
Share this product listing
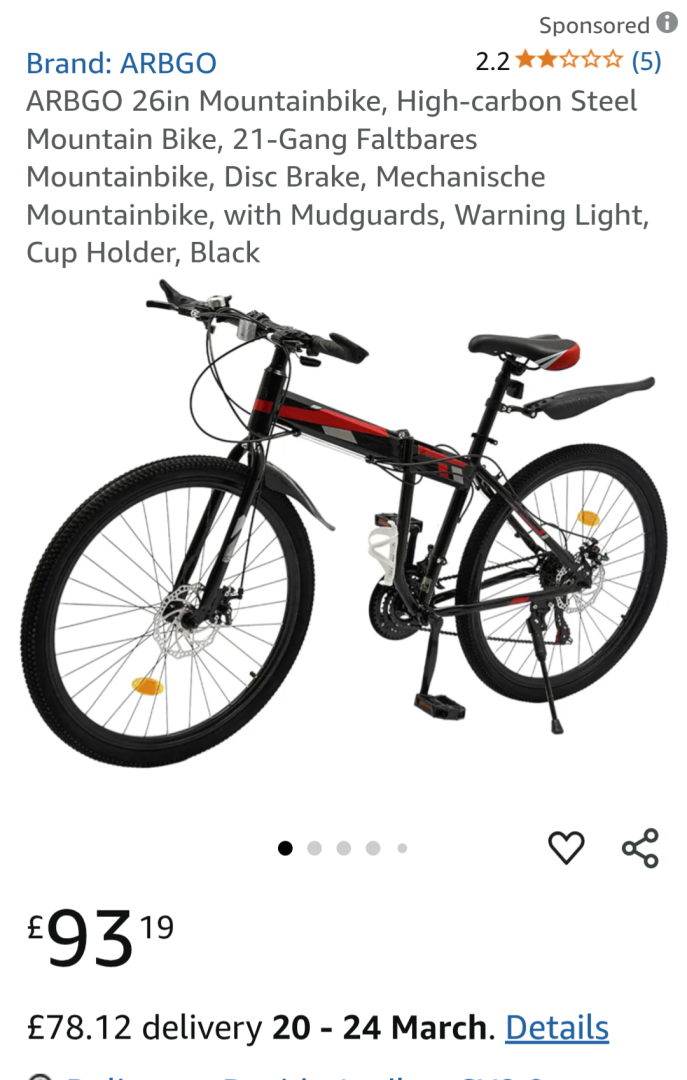(x=640, y=848)
